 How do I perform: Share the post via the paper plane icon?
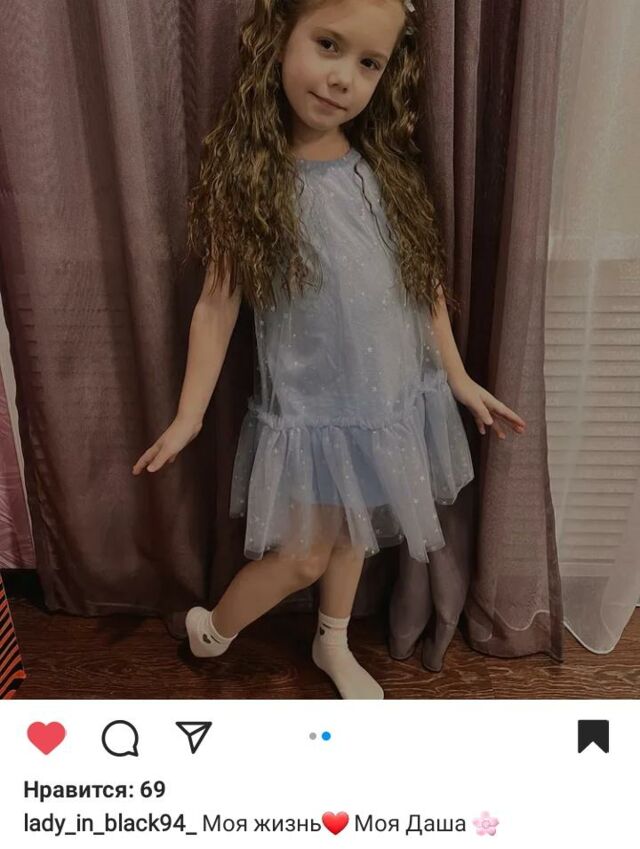(193, 736)
